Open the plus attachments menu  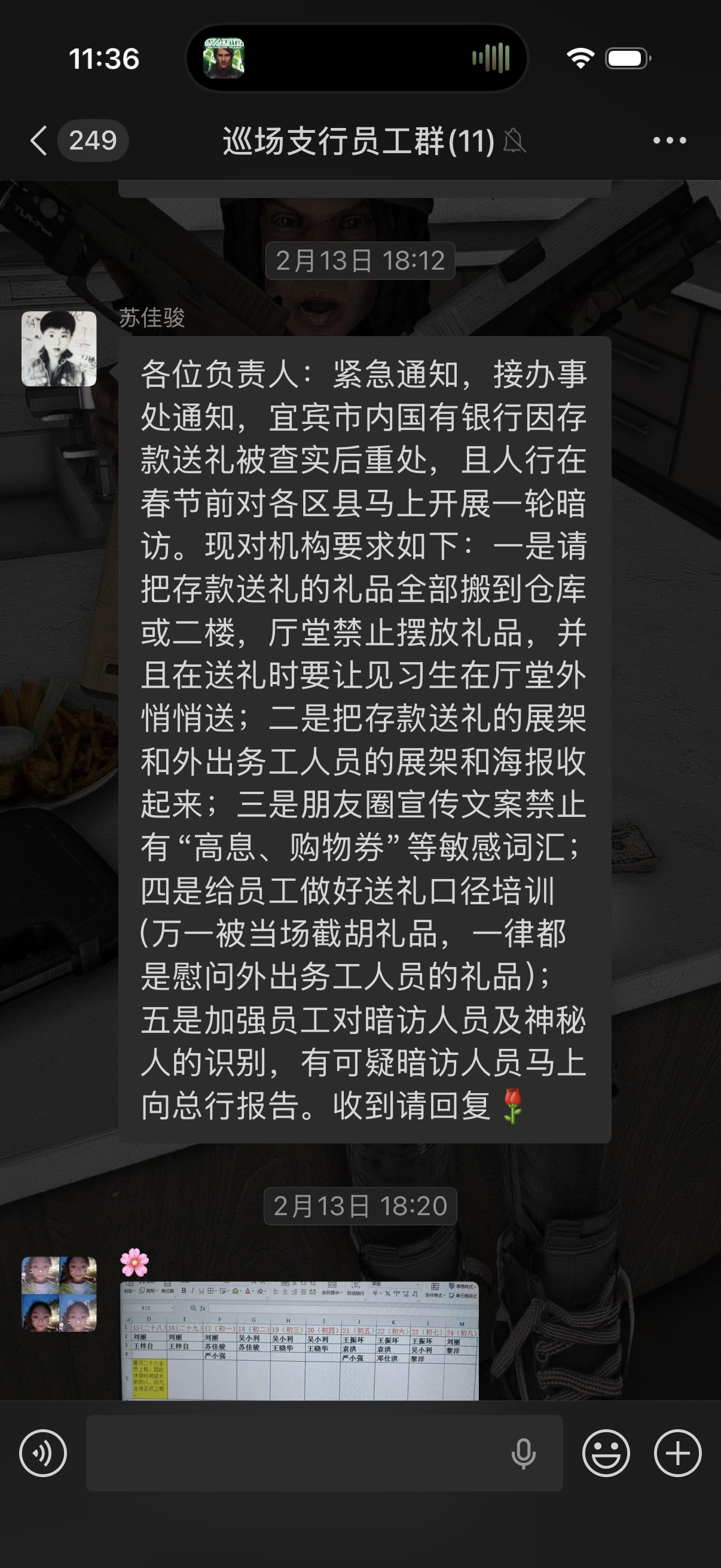677,1454
